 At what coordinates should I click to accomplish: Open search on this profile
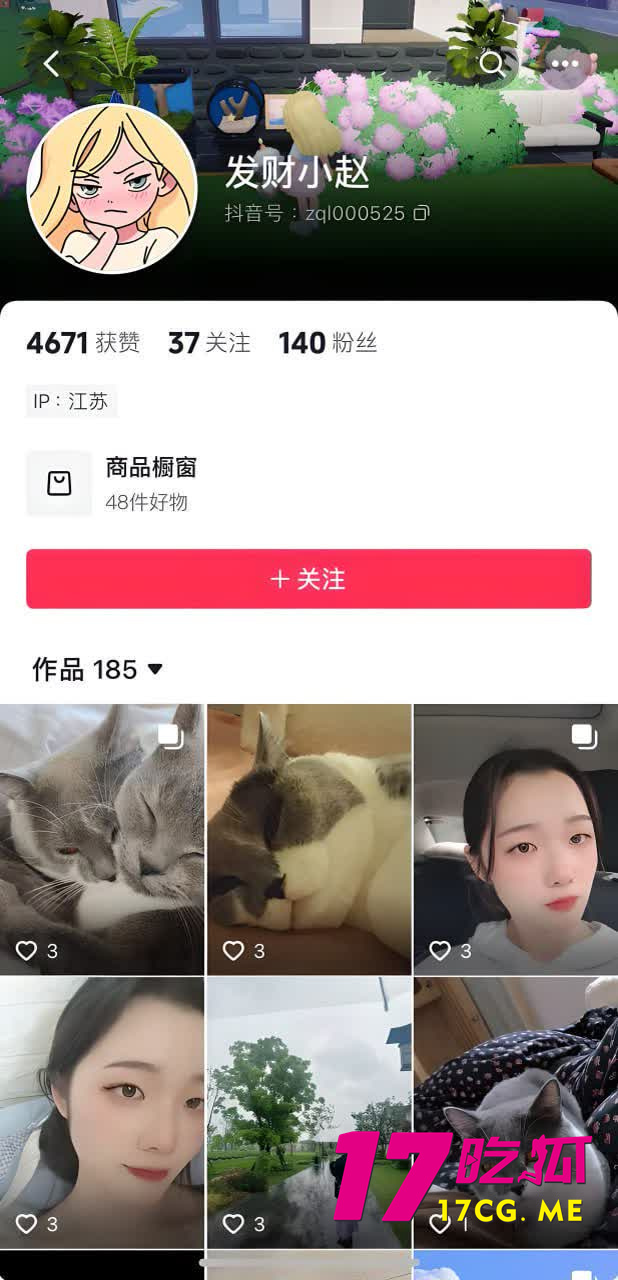coord(492,64)
